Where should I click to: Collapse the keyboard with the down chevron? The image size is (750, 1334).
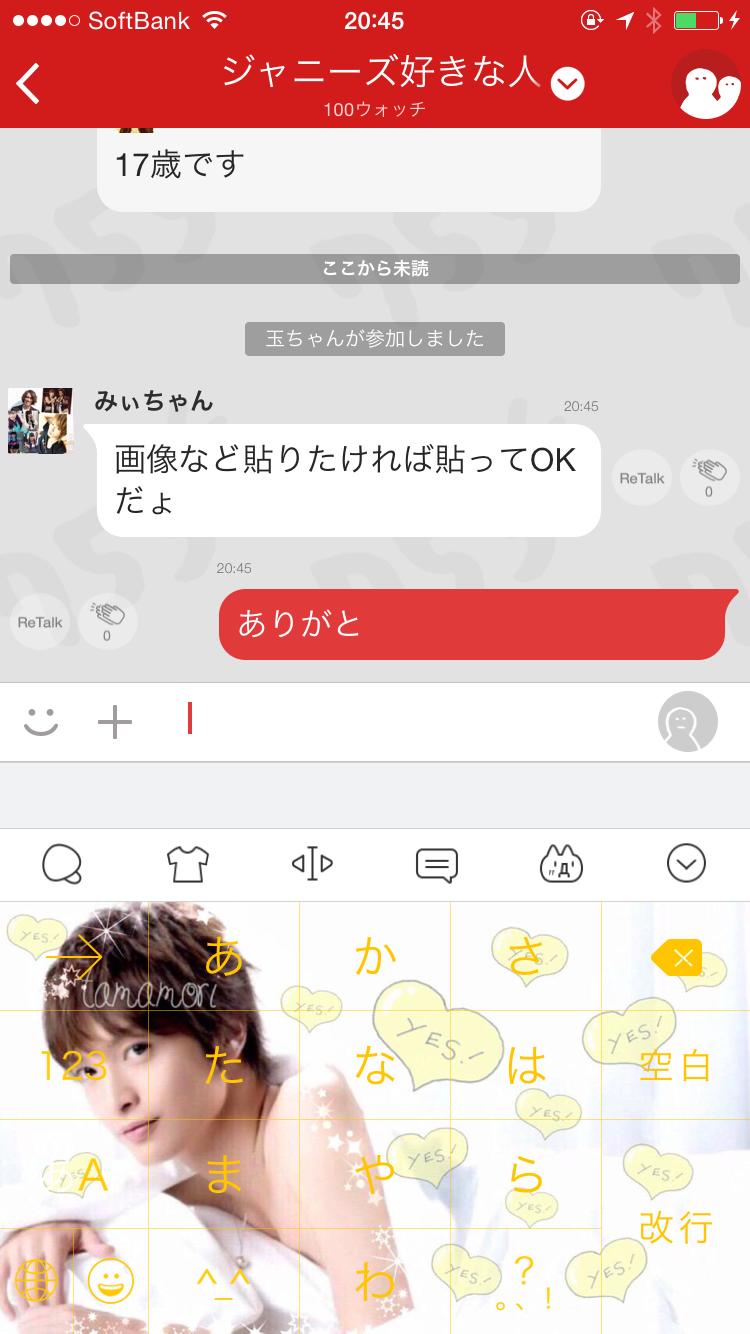(686, 865)
